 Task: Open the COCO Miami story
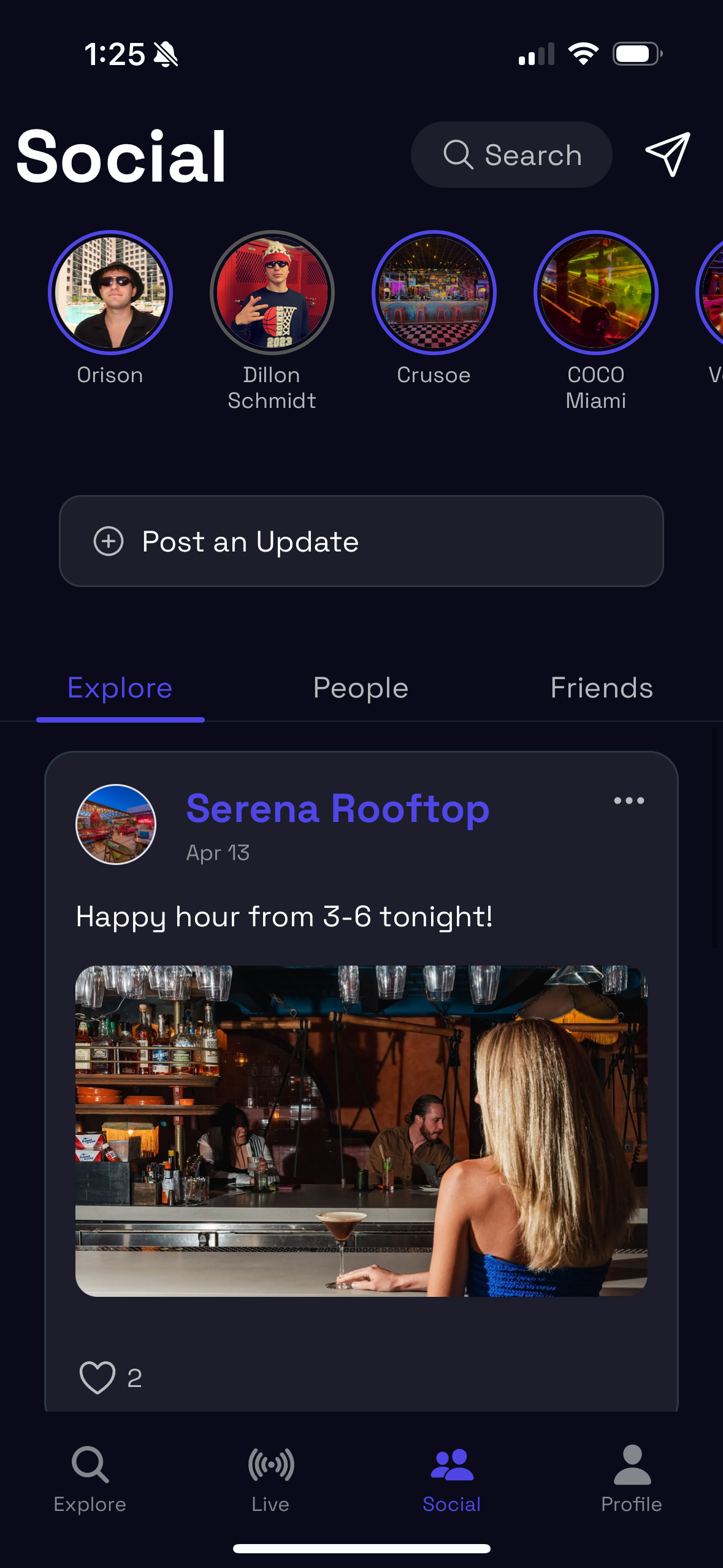coord(596,293)
